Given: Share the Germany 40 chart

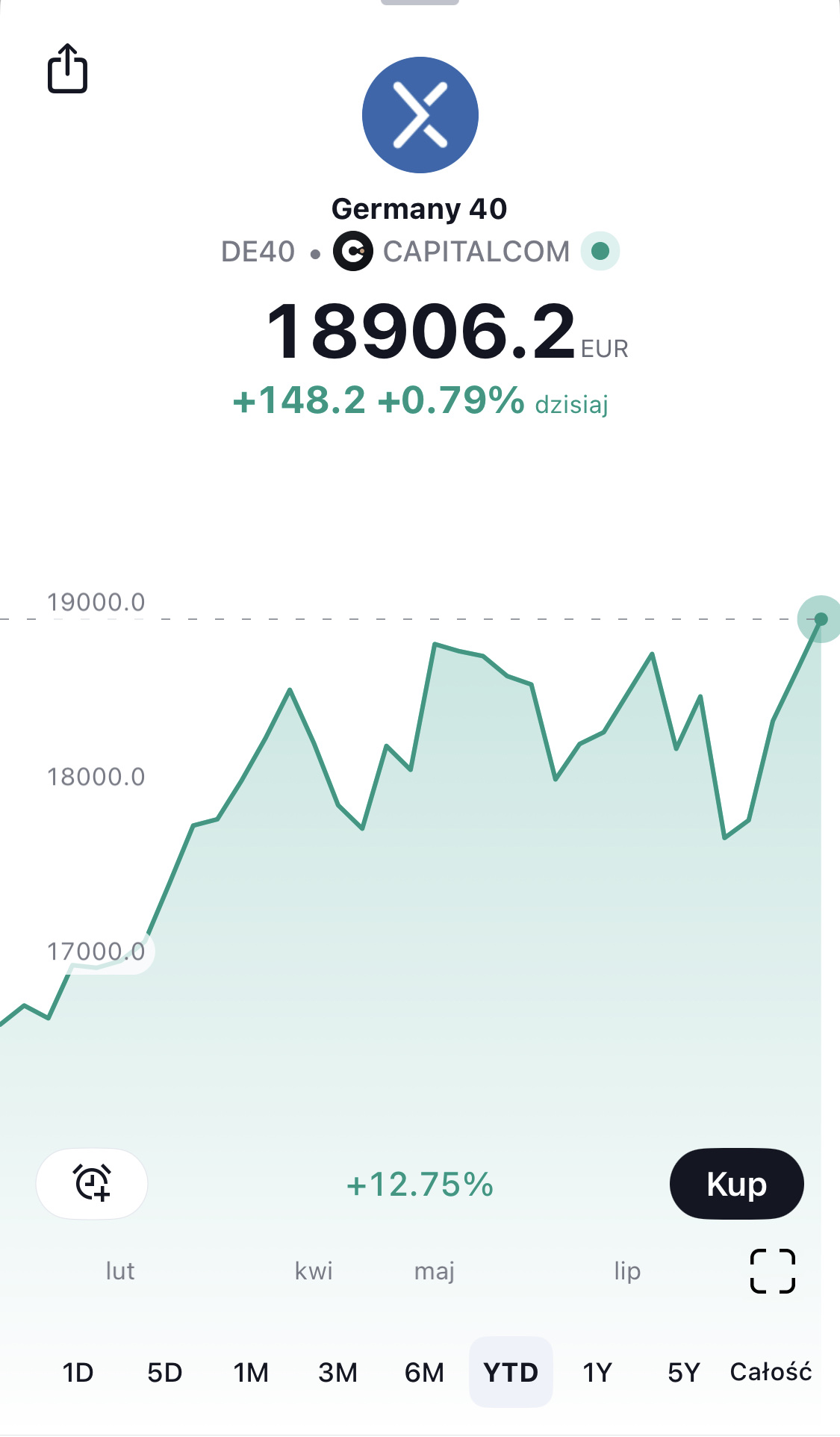Looking at the screenshot, I should click(x=68, y=69).
